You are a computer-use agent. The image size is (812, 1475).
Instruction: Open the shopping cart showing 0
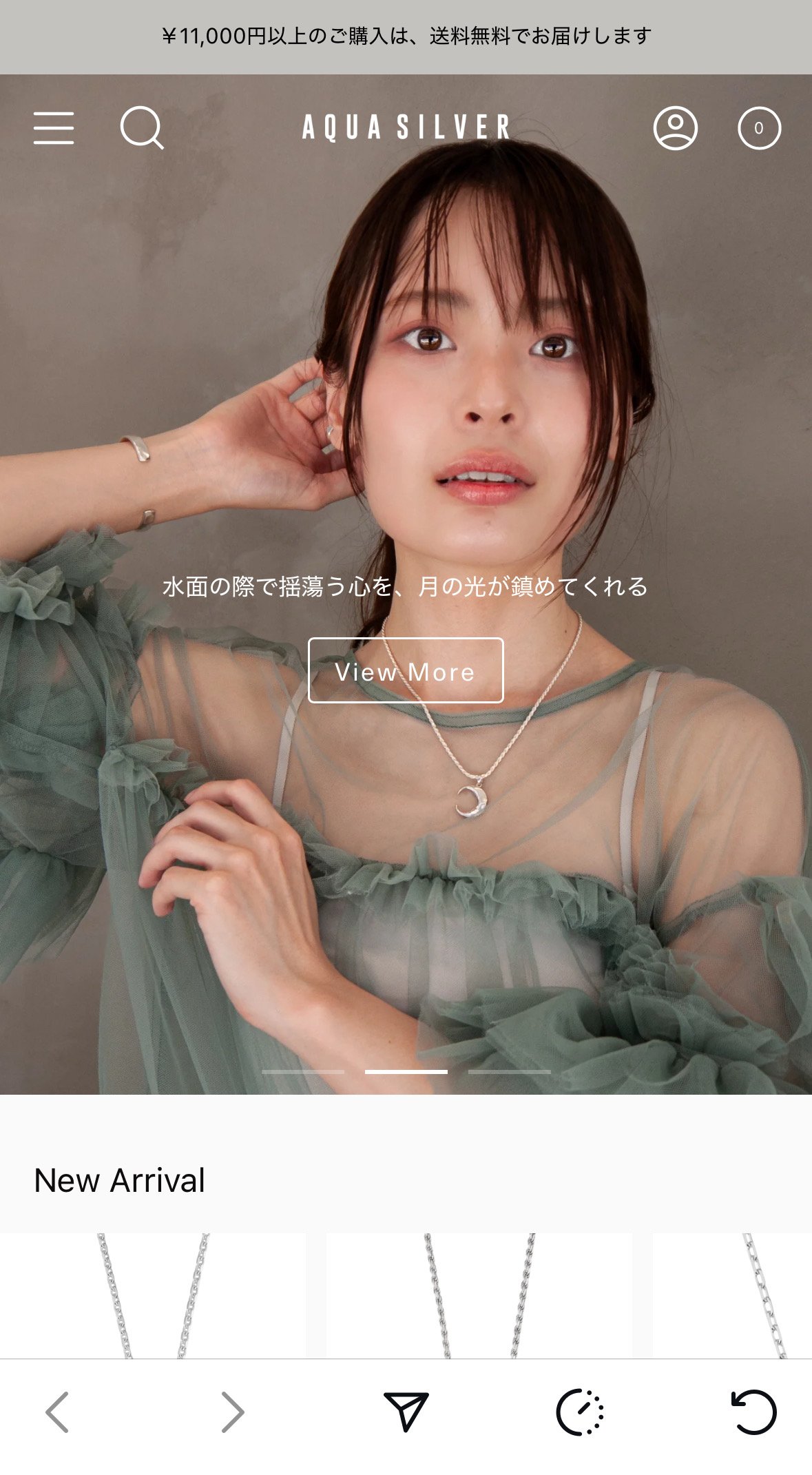759,128
